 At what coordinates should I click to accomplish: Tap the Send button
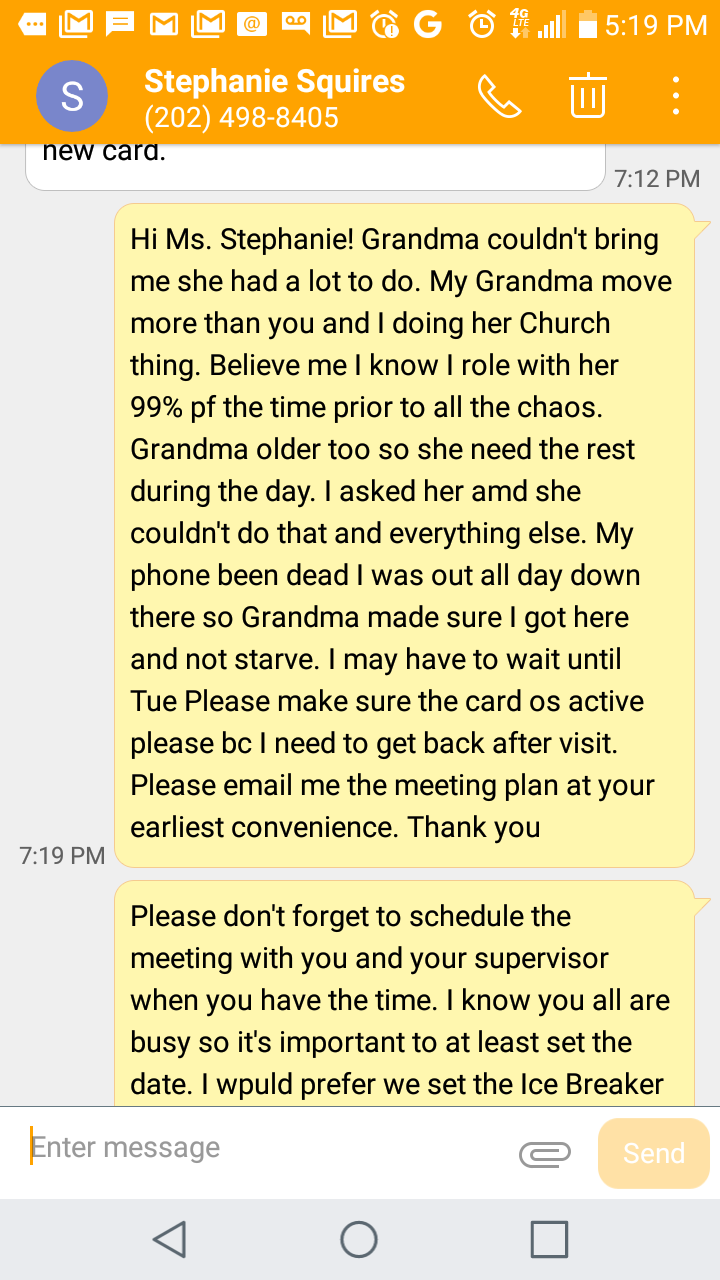[x=654, y=1153]
